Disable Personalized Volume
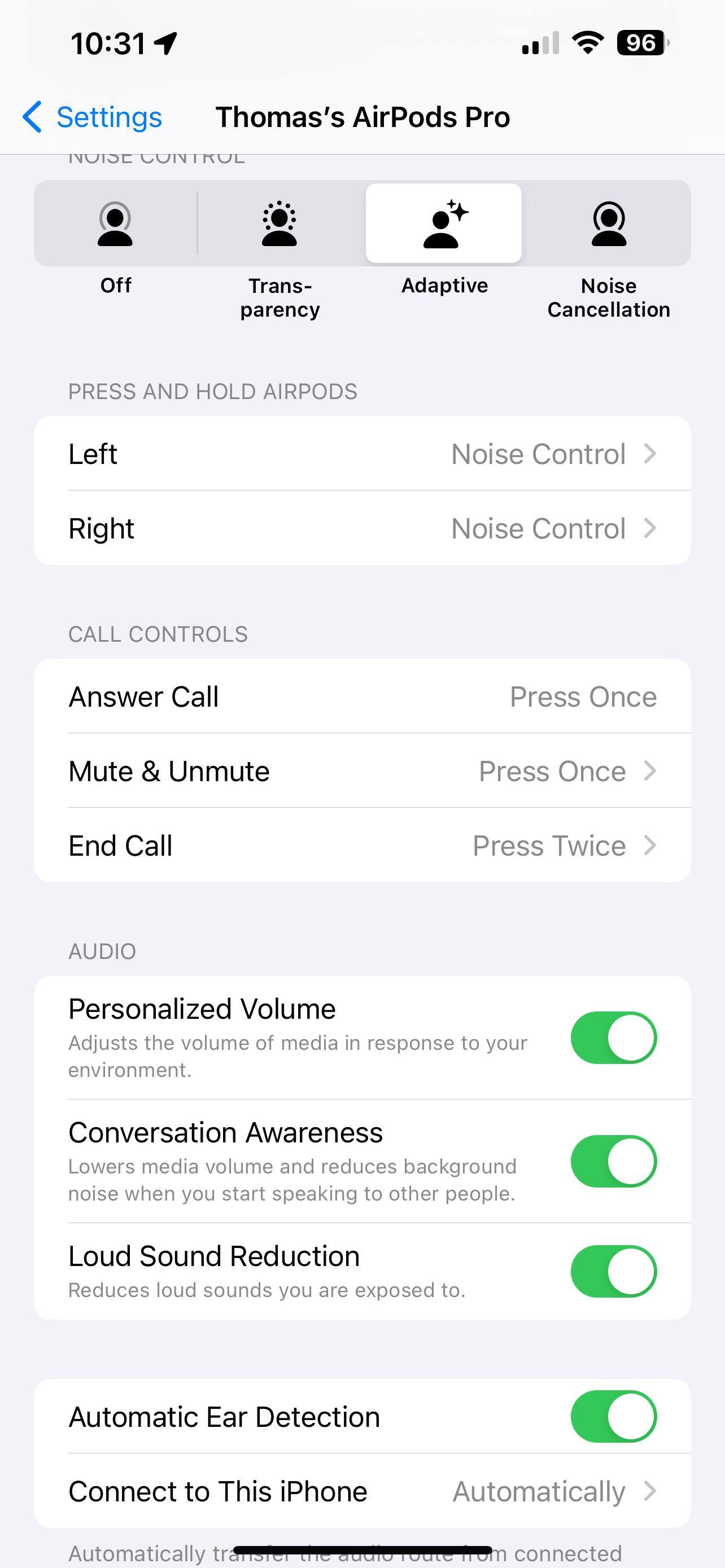The height and width of the screenshot is (1568, 725). tap(613, 1038)
